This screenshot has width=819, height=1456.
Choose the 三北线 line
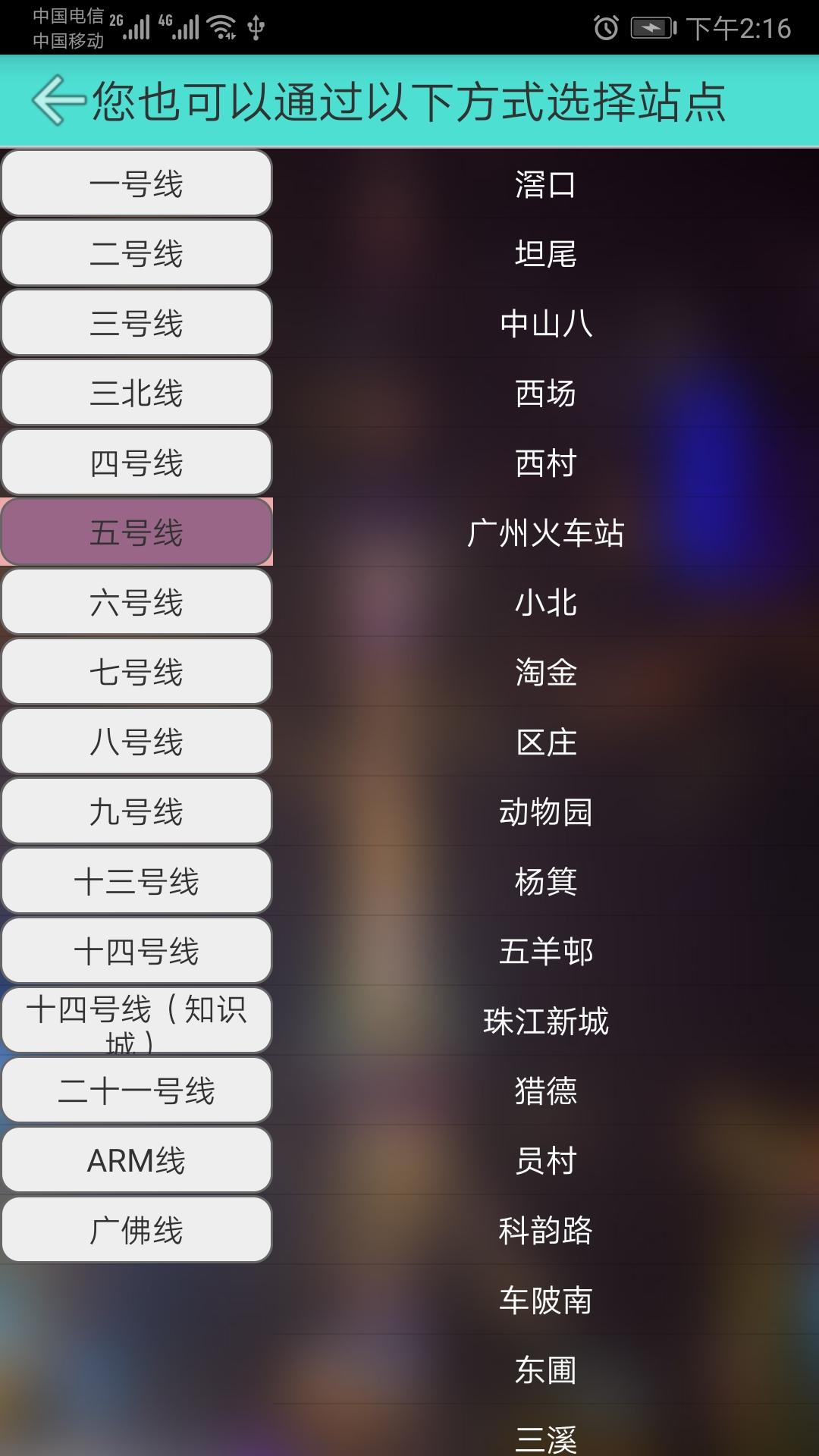(x=136, y=392)
